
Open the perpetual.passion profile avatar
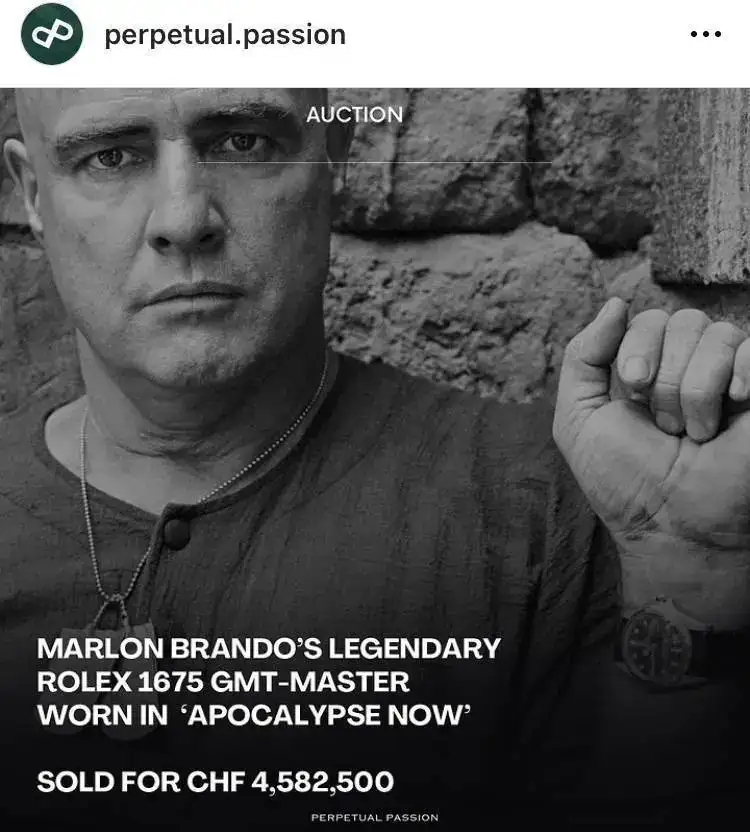[x=52, y=34]
